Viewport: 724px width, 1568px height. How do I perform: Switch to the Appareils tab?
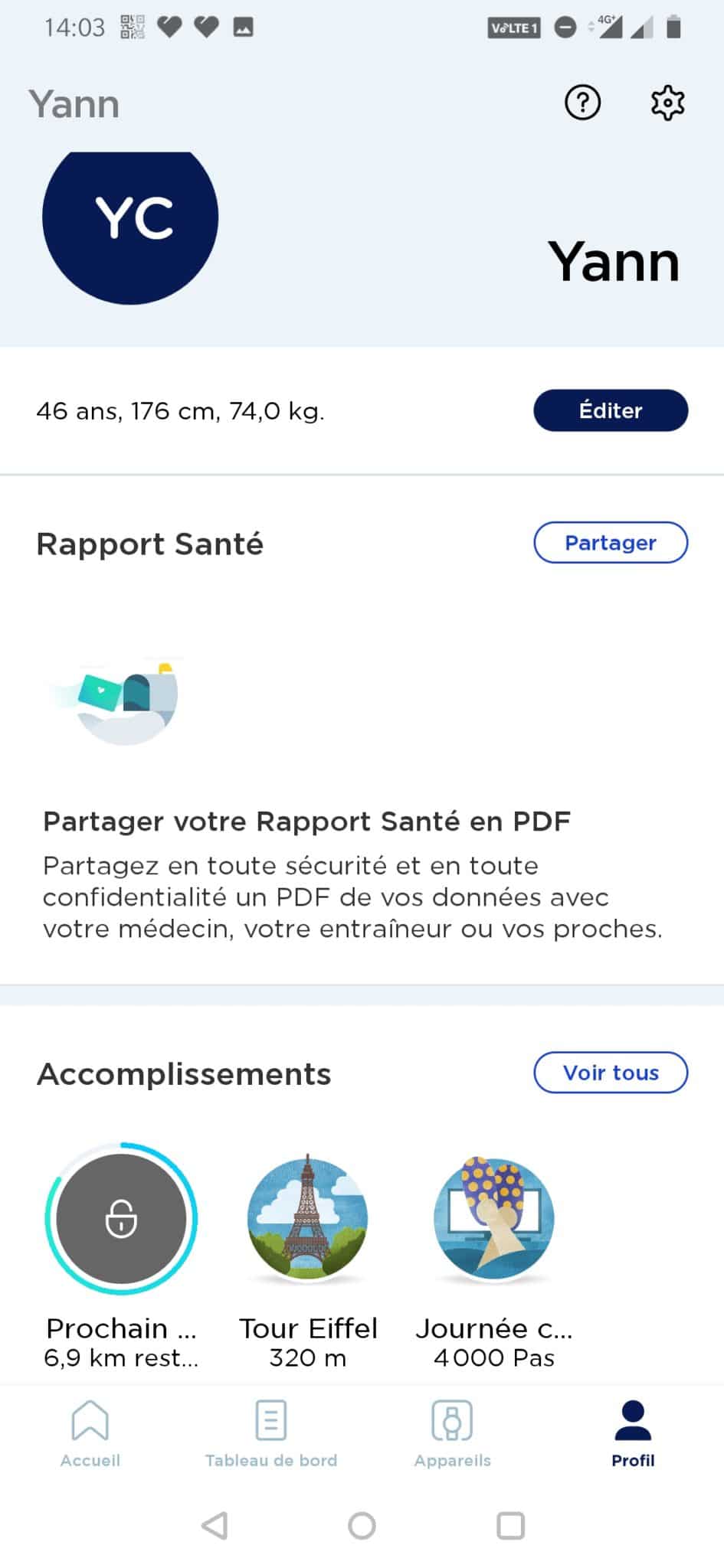(452, 1433)
